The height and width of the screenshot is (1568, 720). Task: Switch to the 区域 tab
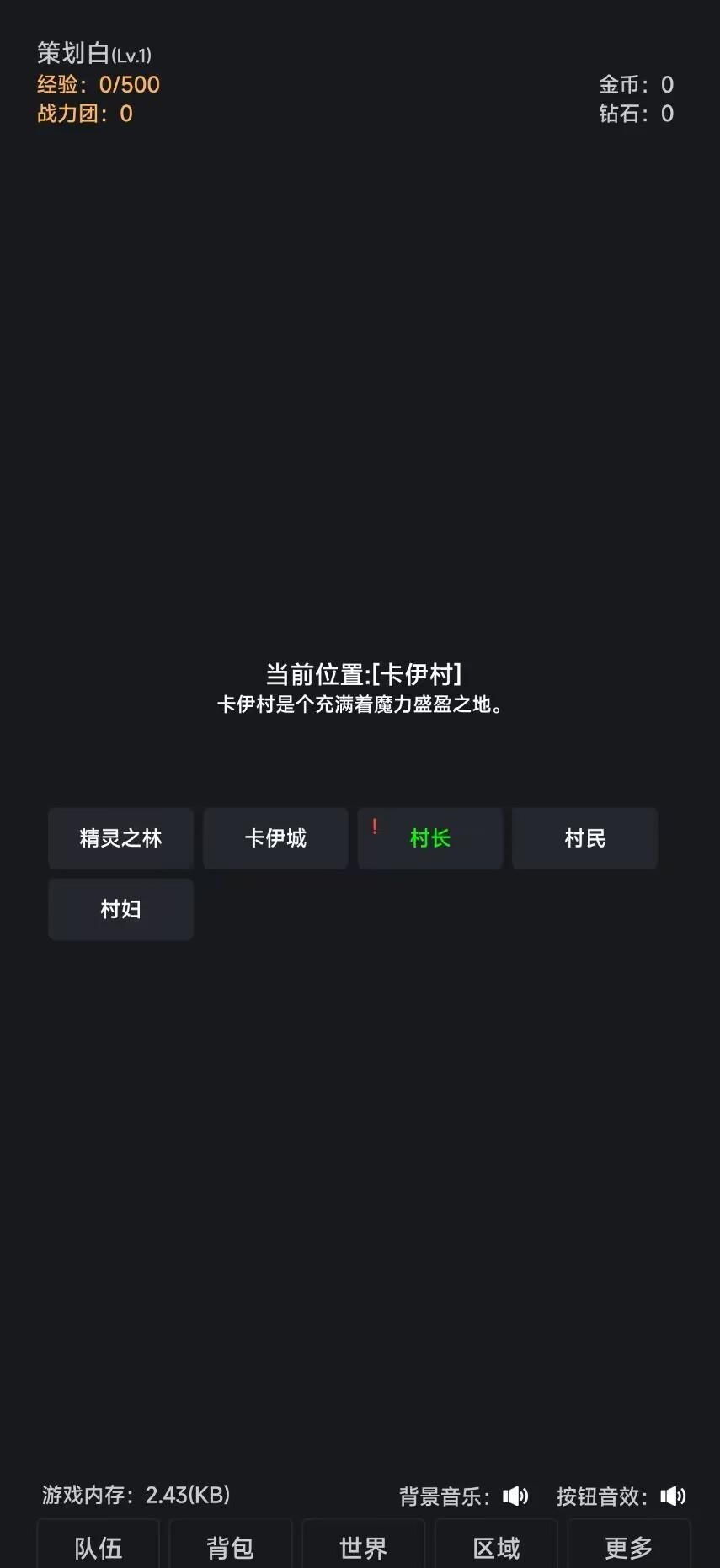pos(496,1545)
